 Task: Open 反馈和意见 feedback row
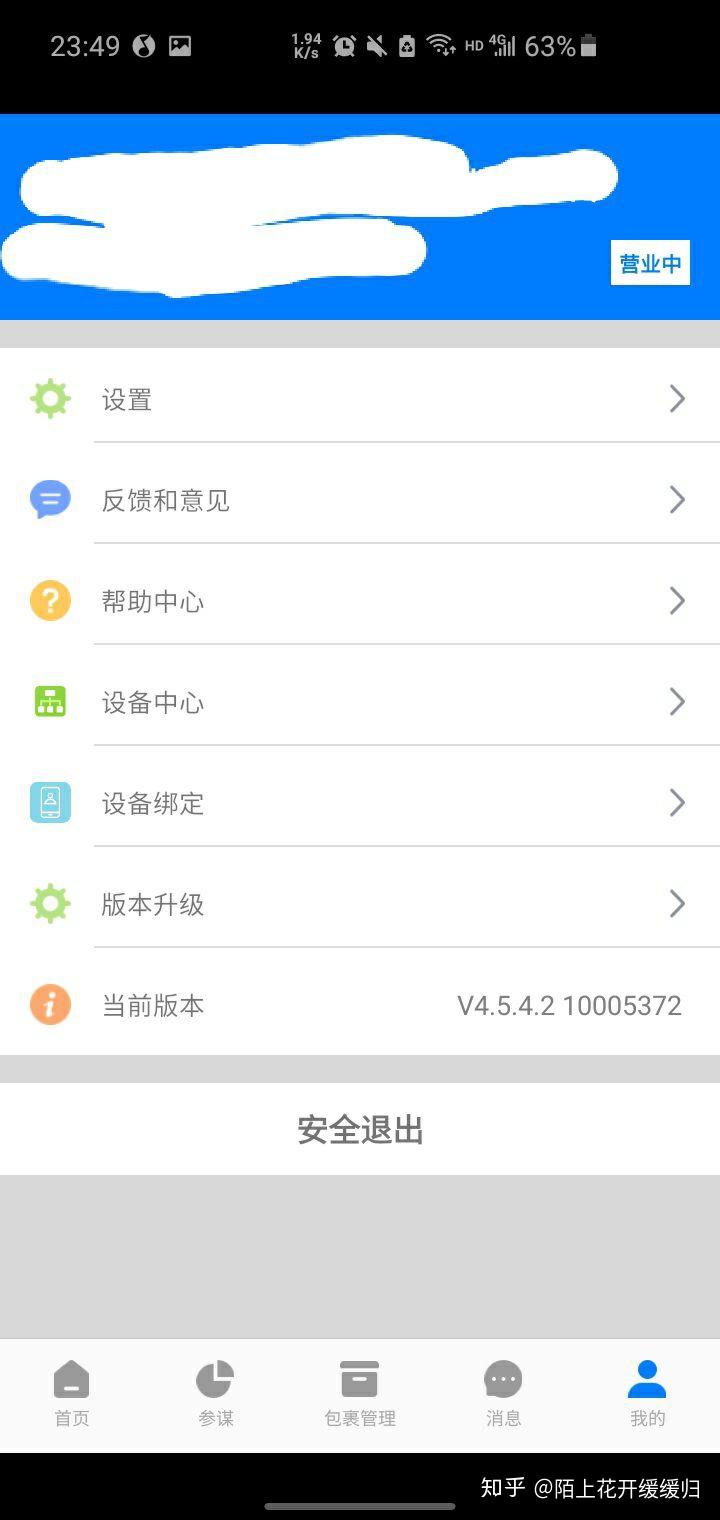tap(360, 500)
